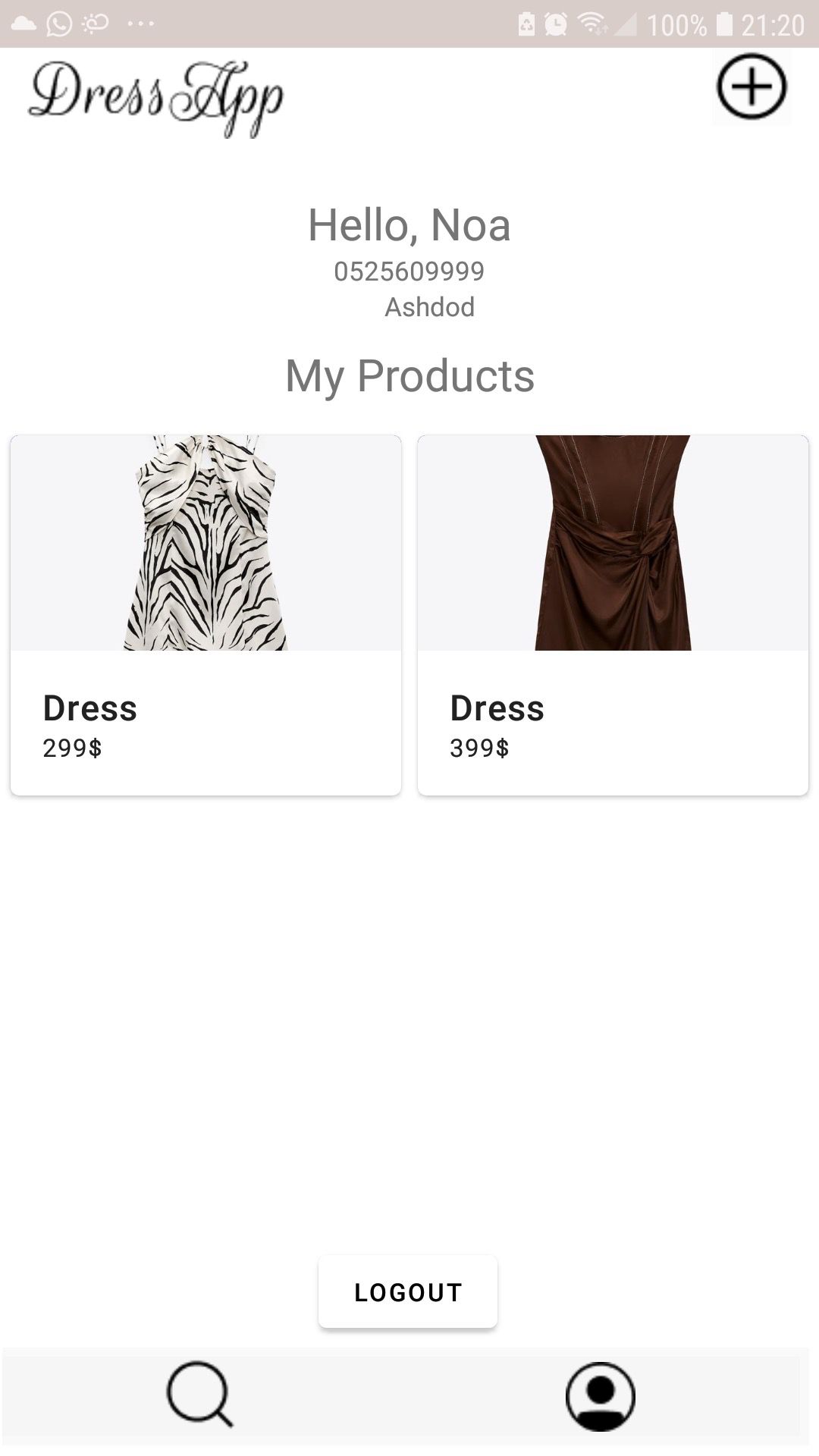Tap the alarm icon in the status bar
The width and height of the screenshot is (819, 1456).
(x=556, y=23)
